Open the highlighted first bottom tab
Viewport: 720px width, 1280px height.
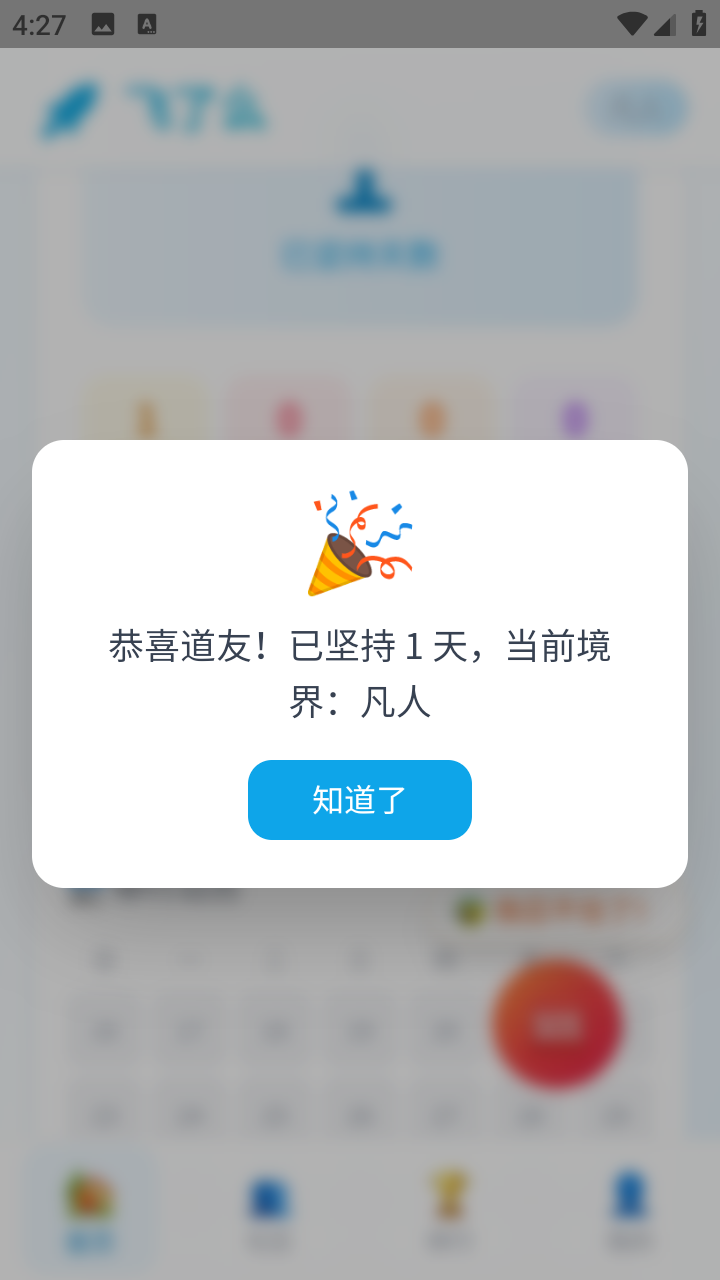88,1205
